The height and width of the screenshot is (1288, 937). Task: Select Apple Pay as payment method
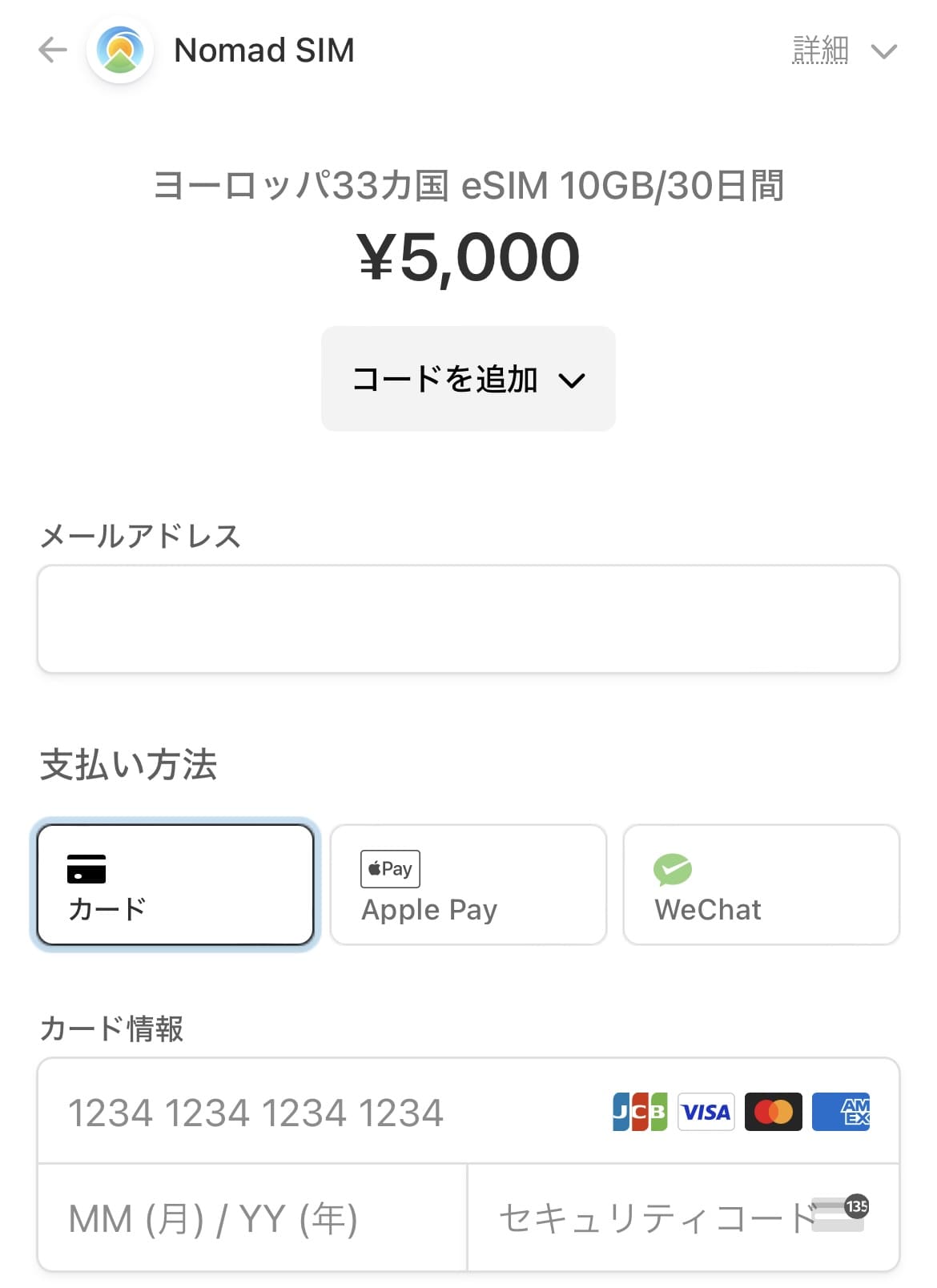pos(467,884)
